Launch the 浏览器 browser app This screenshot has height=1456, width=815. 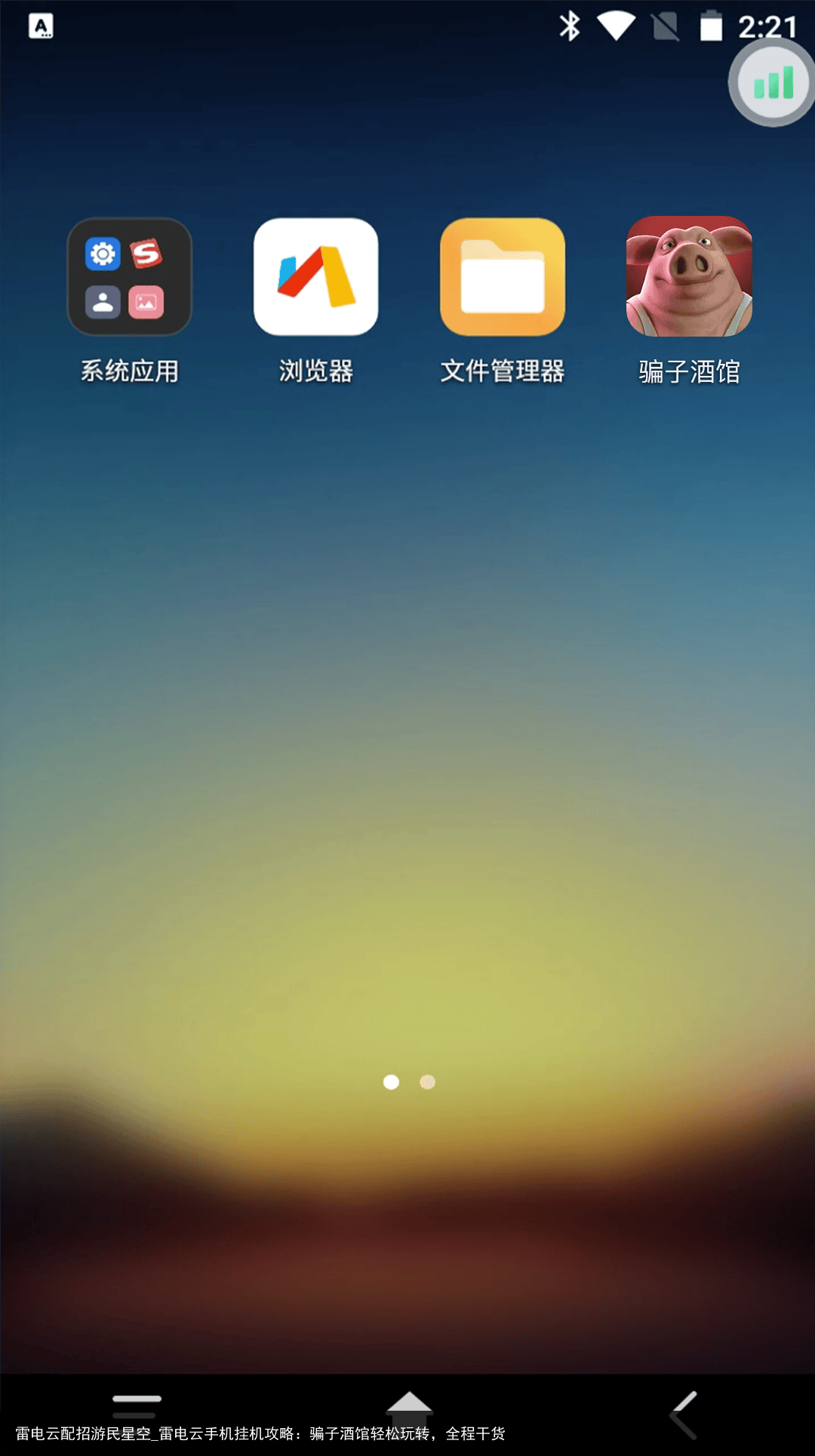[x=315, y=277]
